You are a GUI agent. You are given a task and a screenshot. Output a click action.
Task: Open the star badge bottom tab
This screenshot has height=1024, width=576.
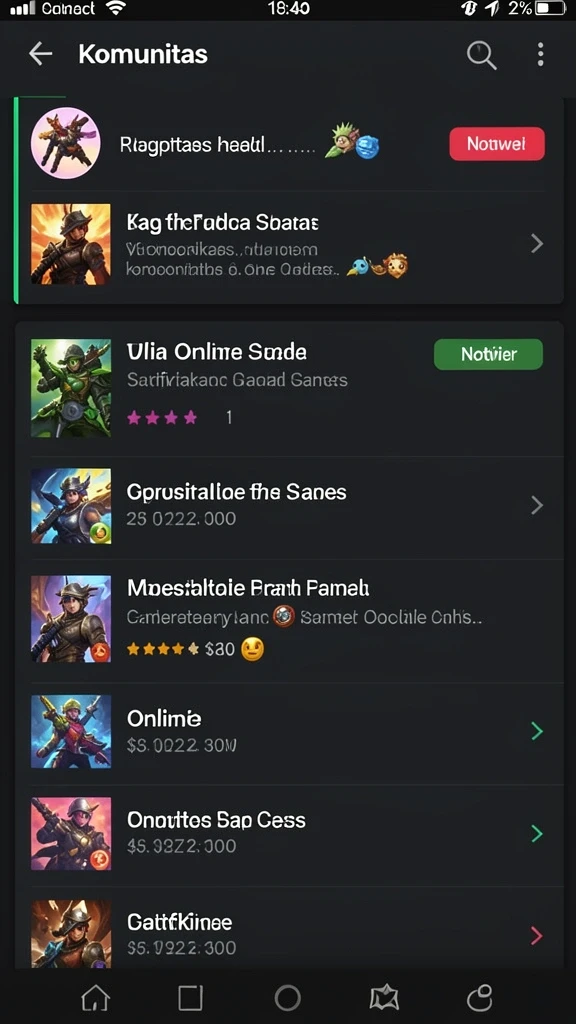(384, 998)
